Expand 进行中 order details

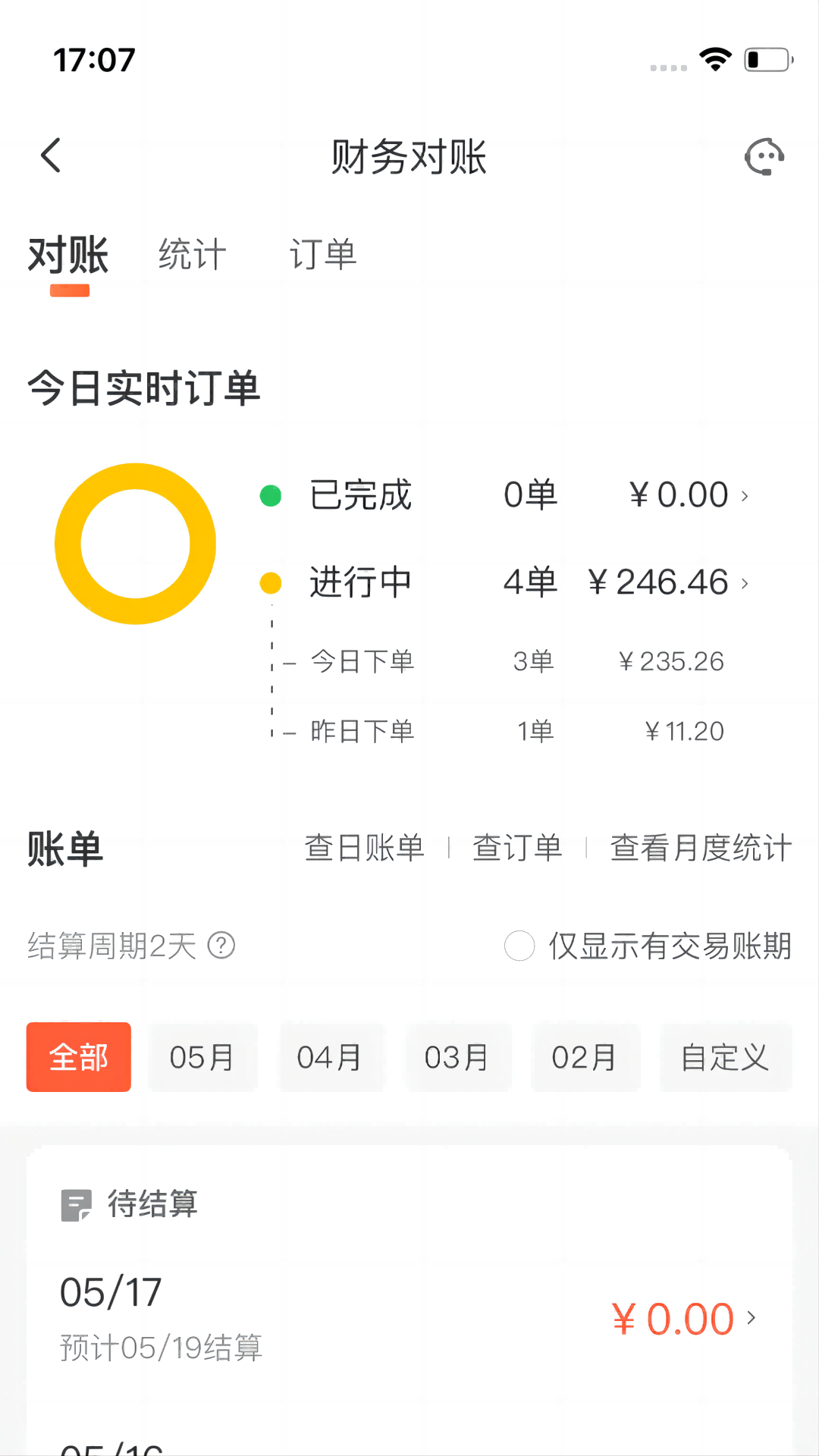744,582
